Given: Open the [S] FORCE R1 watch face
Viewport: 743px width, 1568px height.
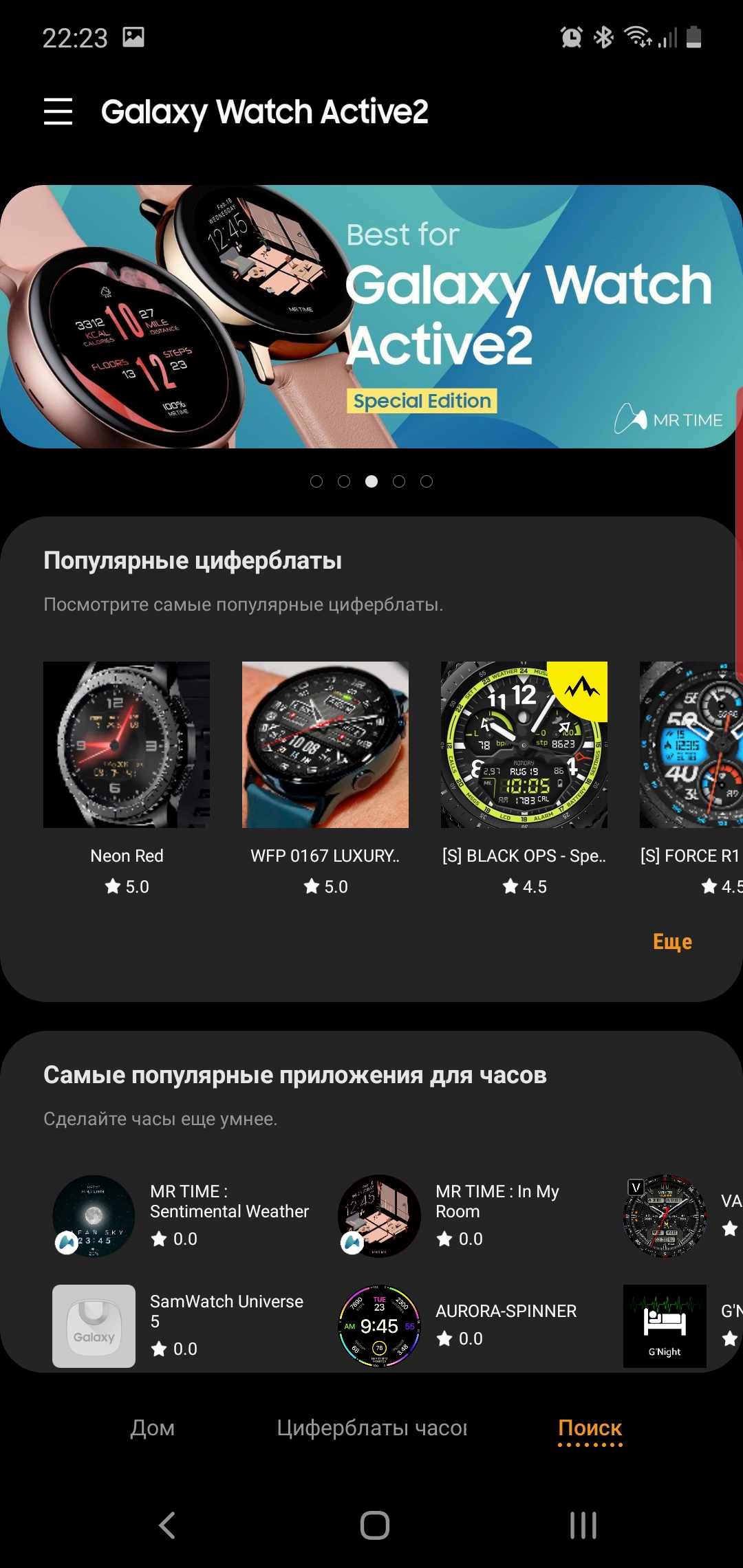Looking at the screenshot, I should click(x=691, y=745).
